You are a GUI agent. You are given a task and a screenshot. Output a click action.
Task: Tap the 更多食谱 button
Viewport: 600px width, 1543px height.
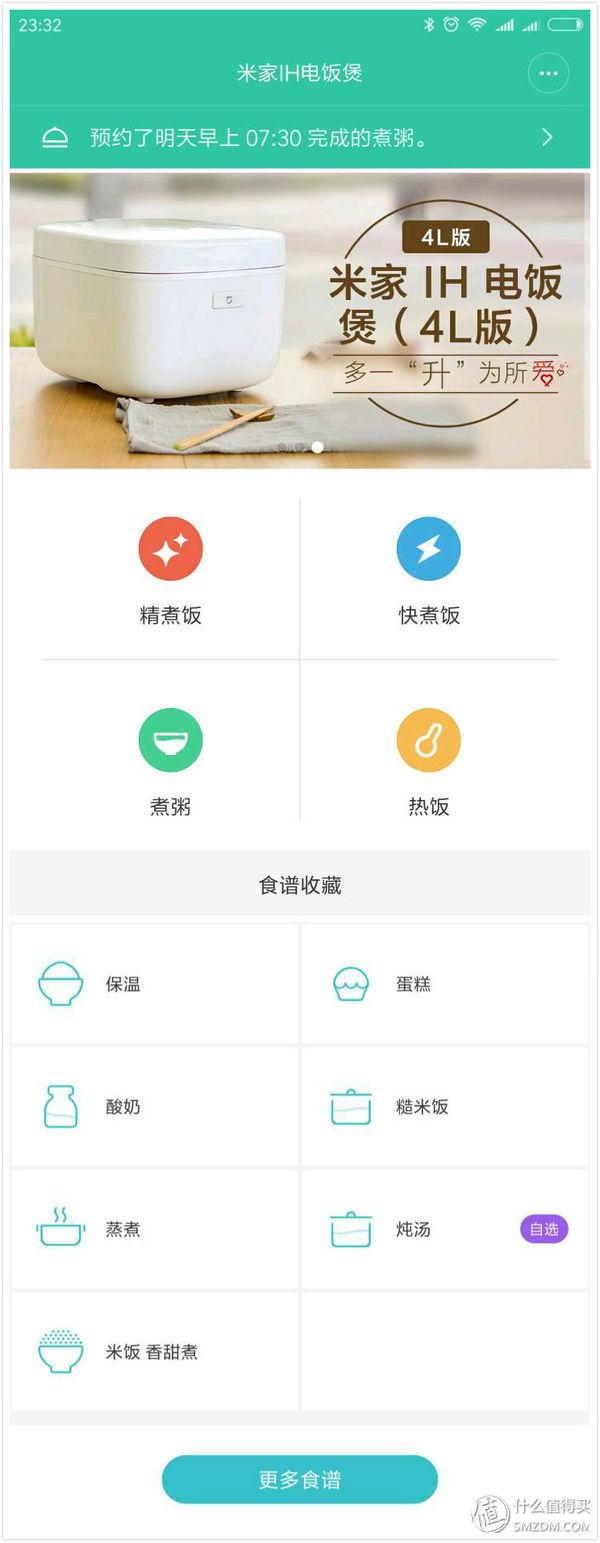[299, 1480]
